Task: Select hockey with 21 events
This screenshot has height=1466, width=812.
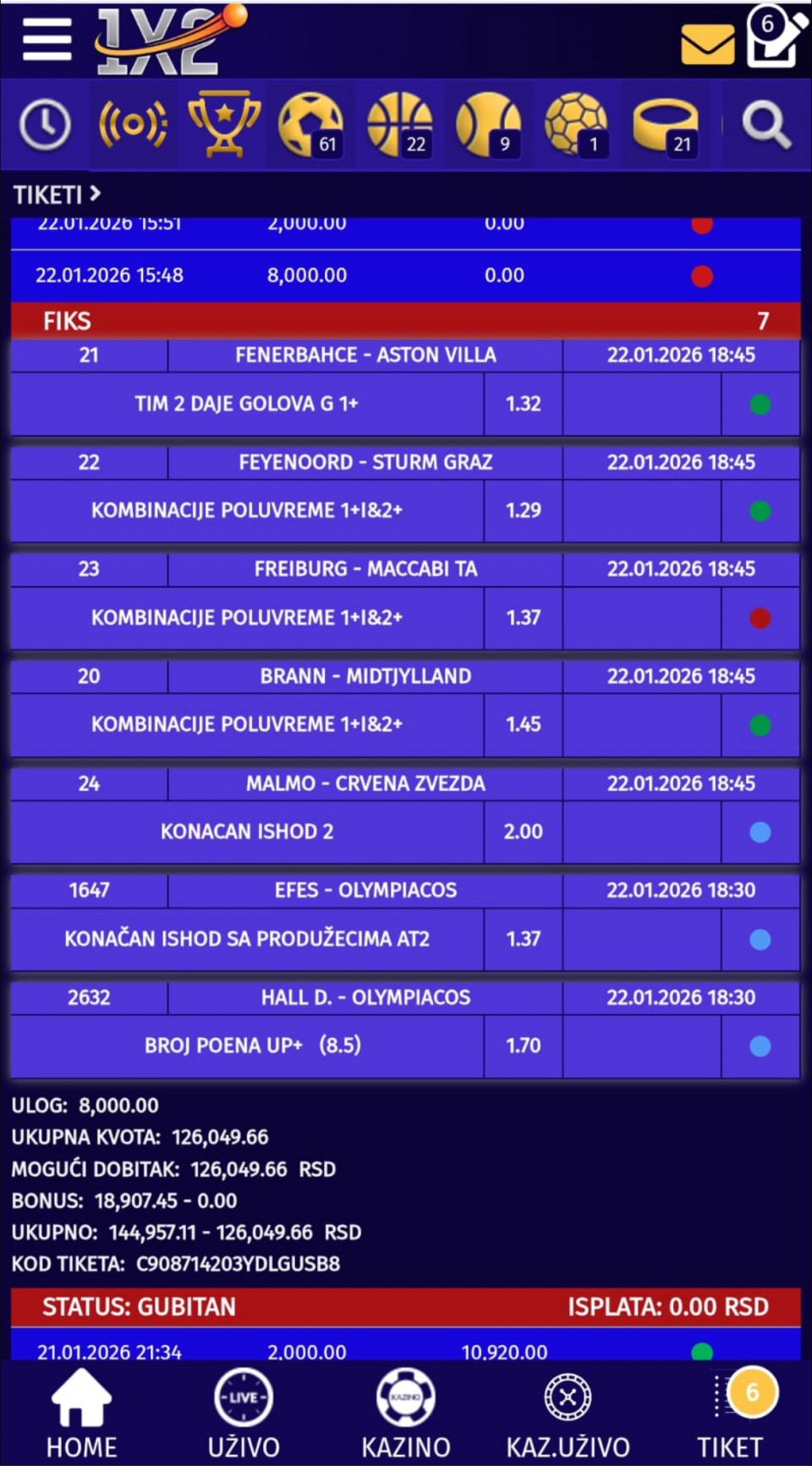Action: tap(666, 125)
